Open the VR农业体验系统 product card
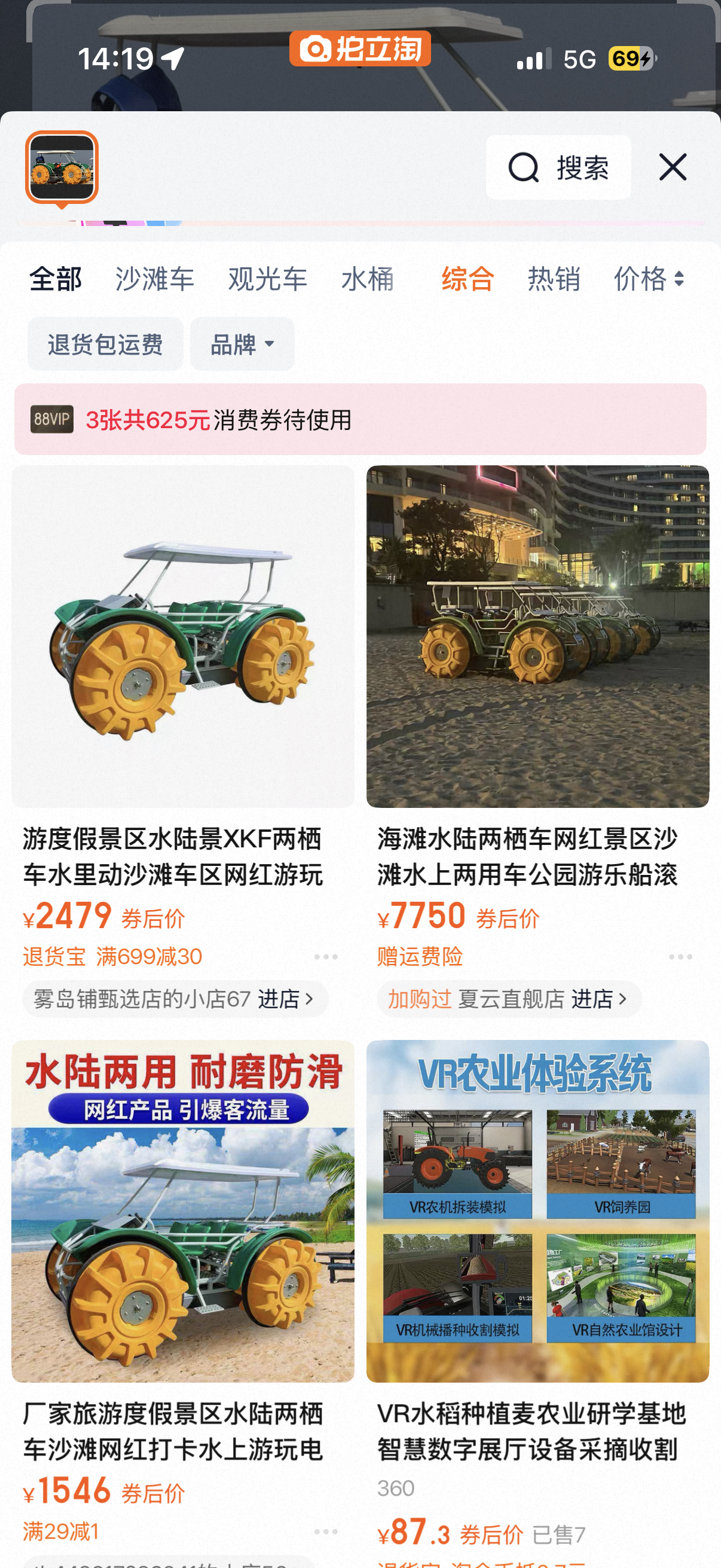Screen dimensions: 721x1568 click(x=537, y=1212)
